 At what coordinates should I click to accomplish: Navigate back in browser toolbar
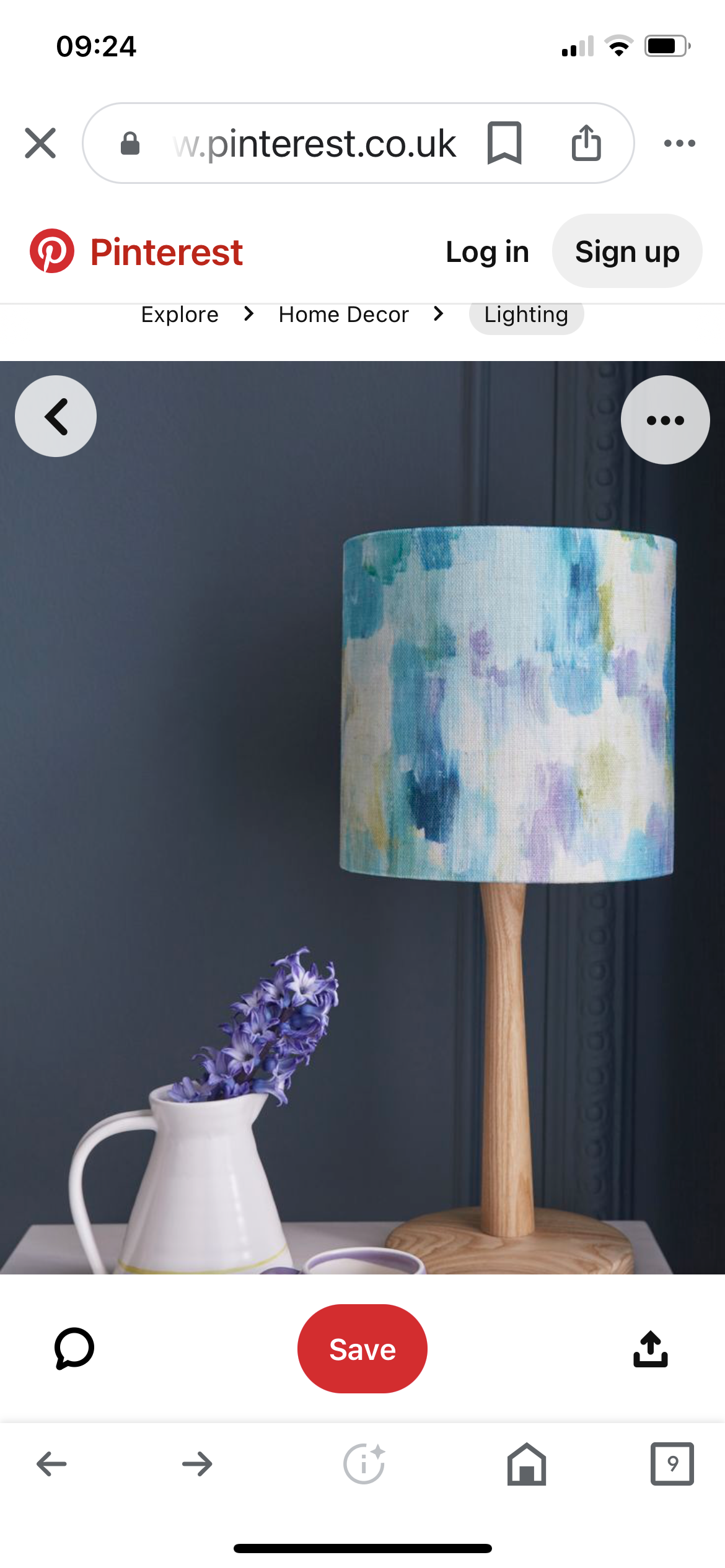(51, 1464)
